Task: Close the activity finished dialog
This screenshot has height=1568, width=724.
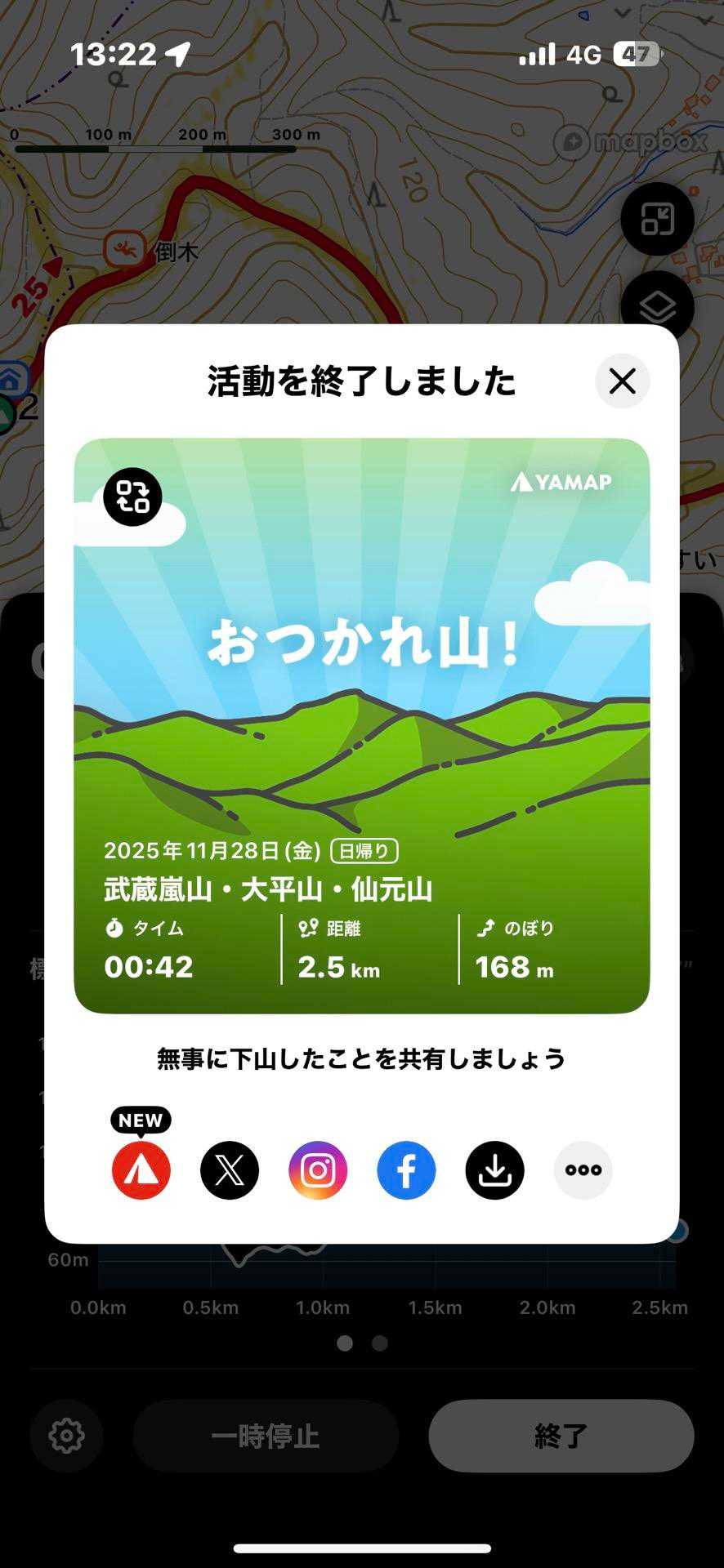Action: coord(623,381)
